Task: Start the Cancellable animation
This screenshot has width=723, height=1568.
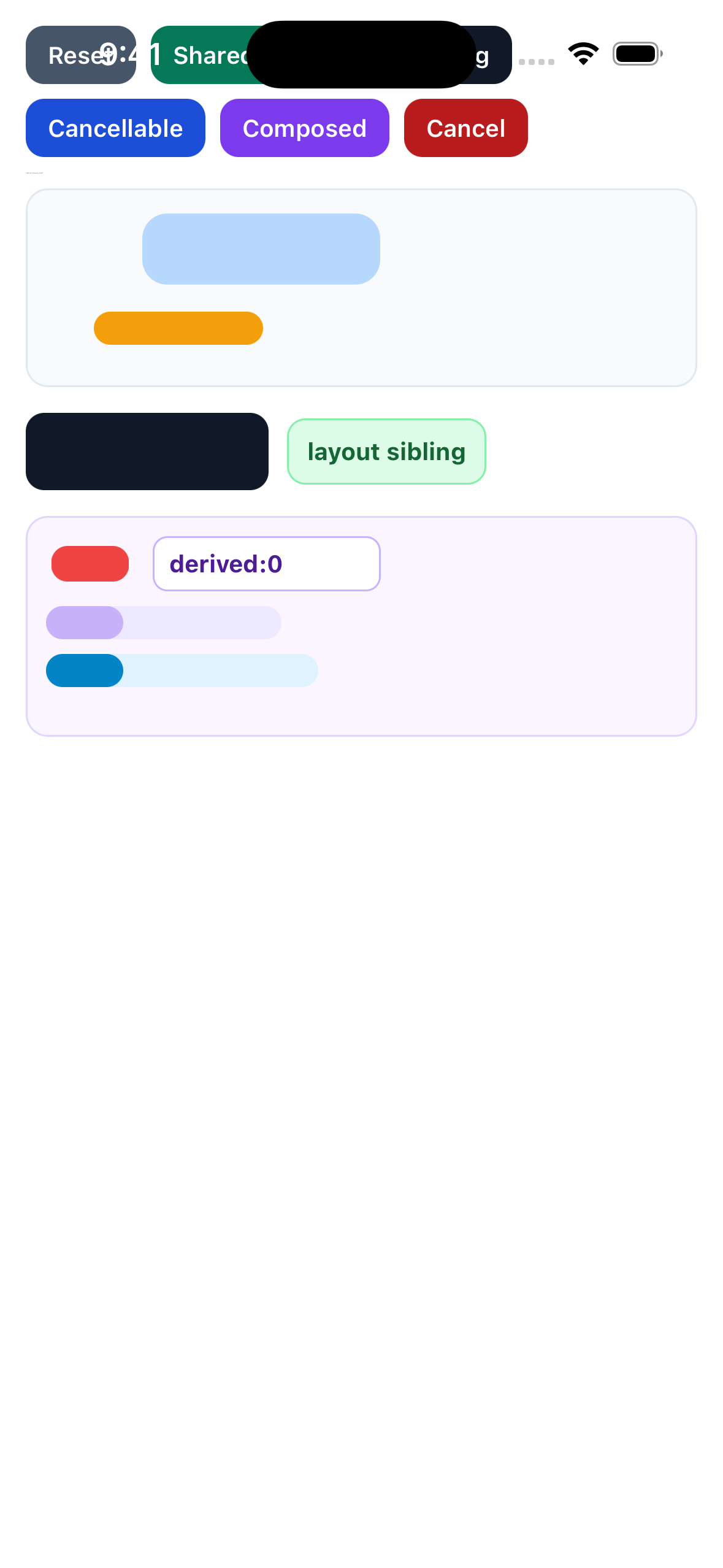Action: coord(115,128)
